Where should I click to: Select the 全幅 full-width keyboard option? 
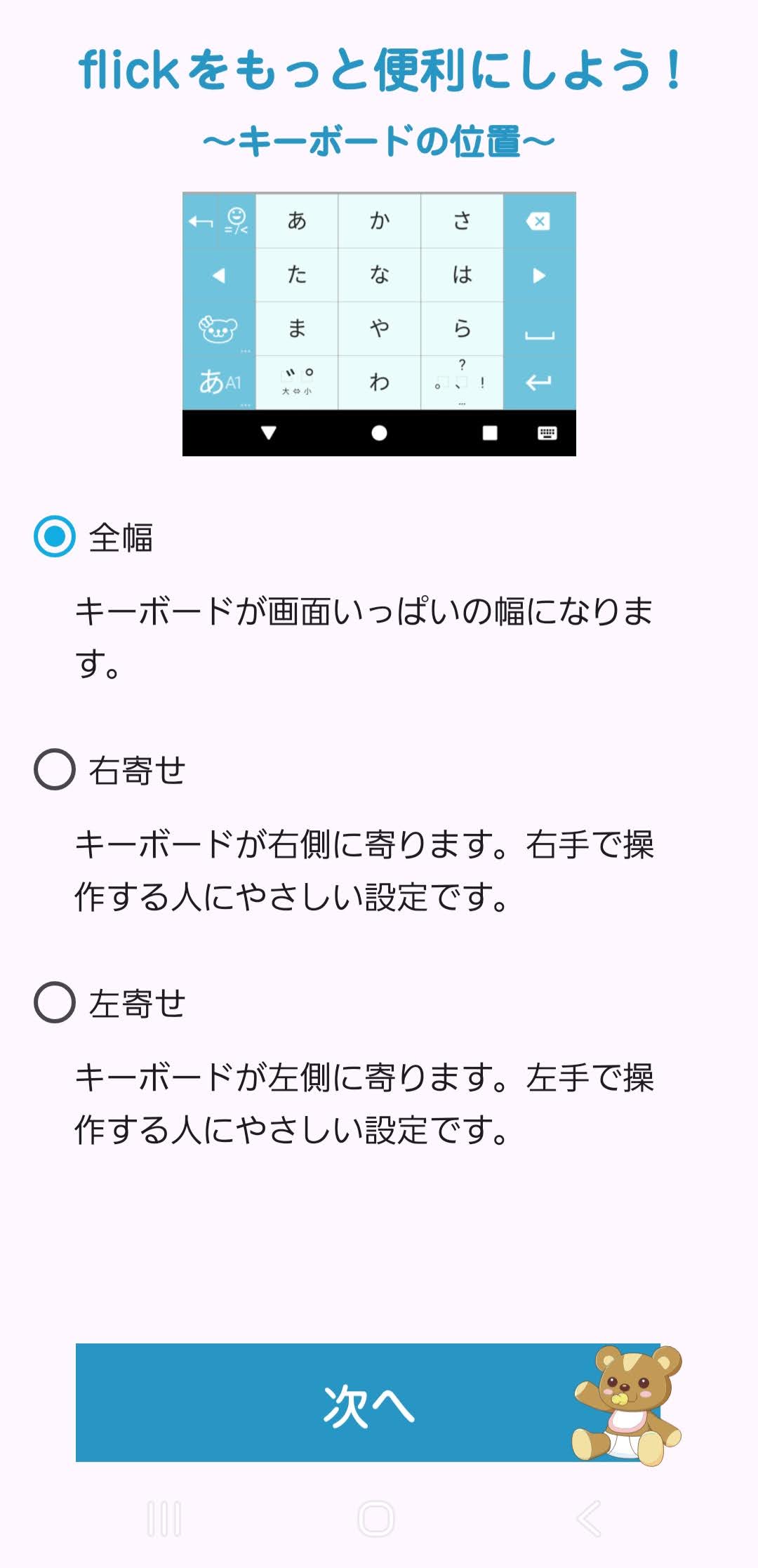pyautogui.click(x=55, y=537)
